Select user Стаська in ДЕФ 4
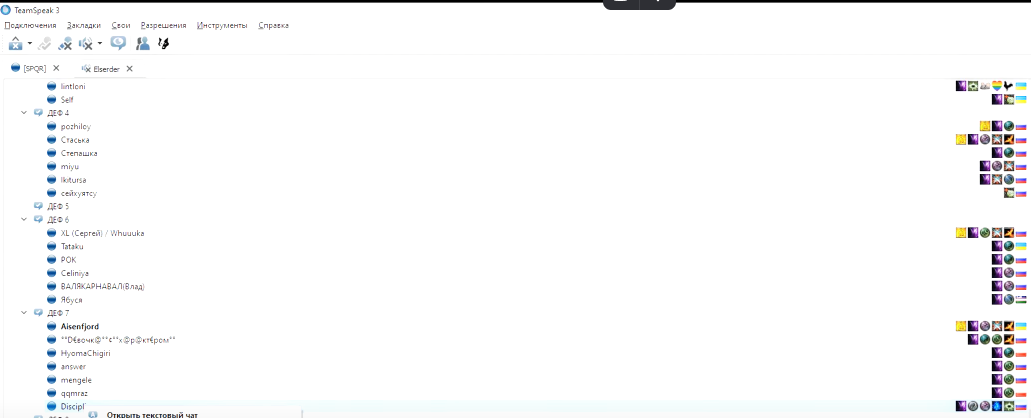The image size is (1031, 418). (x=74, y=140)
